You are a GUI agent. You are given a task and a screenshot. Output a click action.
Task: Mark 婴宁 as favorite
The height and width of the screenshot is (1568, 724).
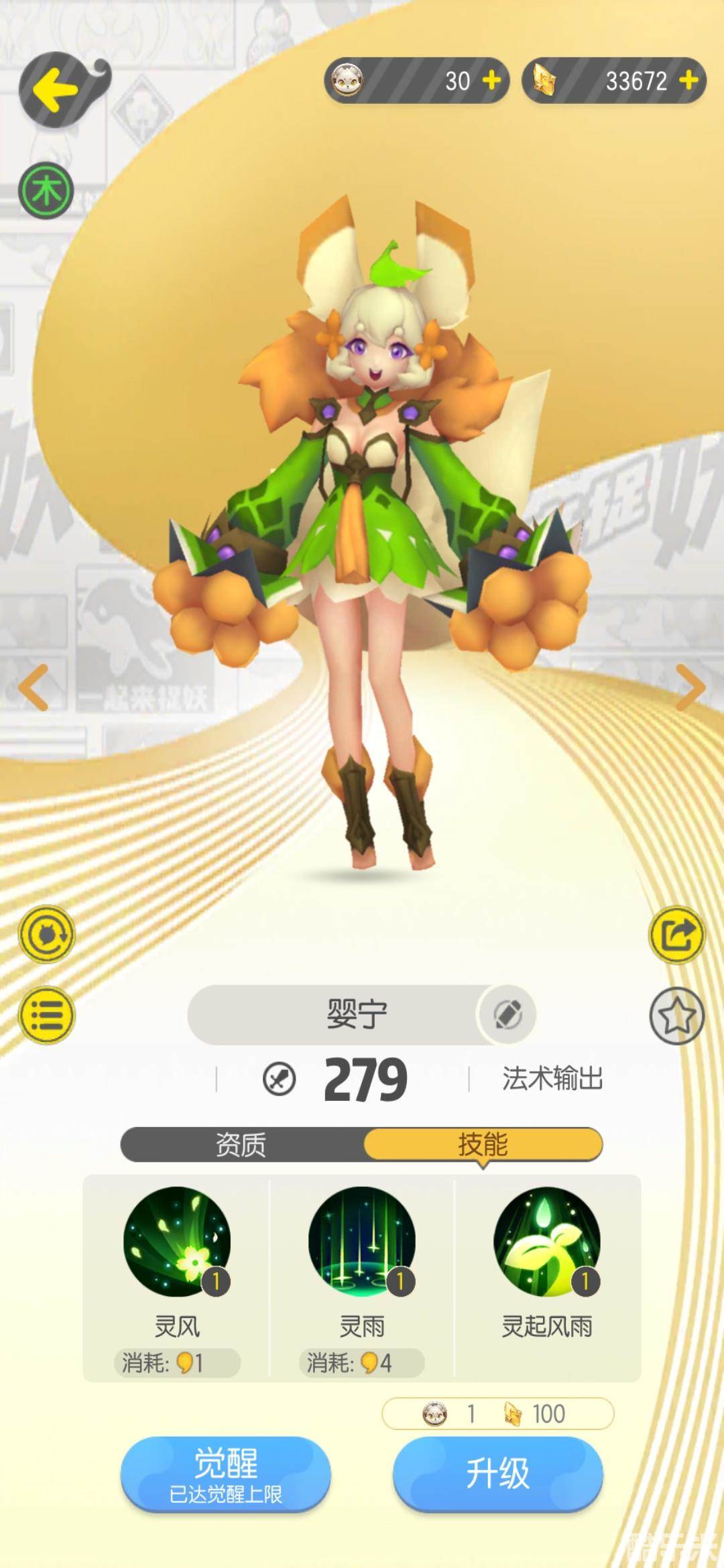tap(677, 1016)
